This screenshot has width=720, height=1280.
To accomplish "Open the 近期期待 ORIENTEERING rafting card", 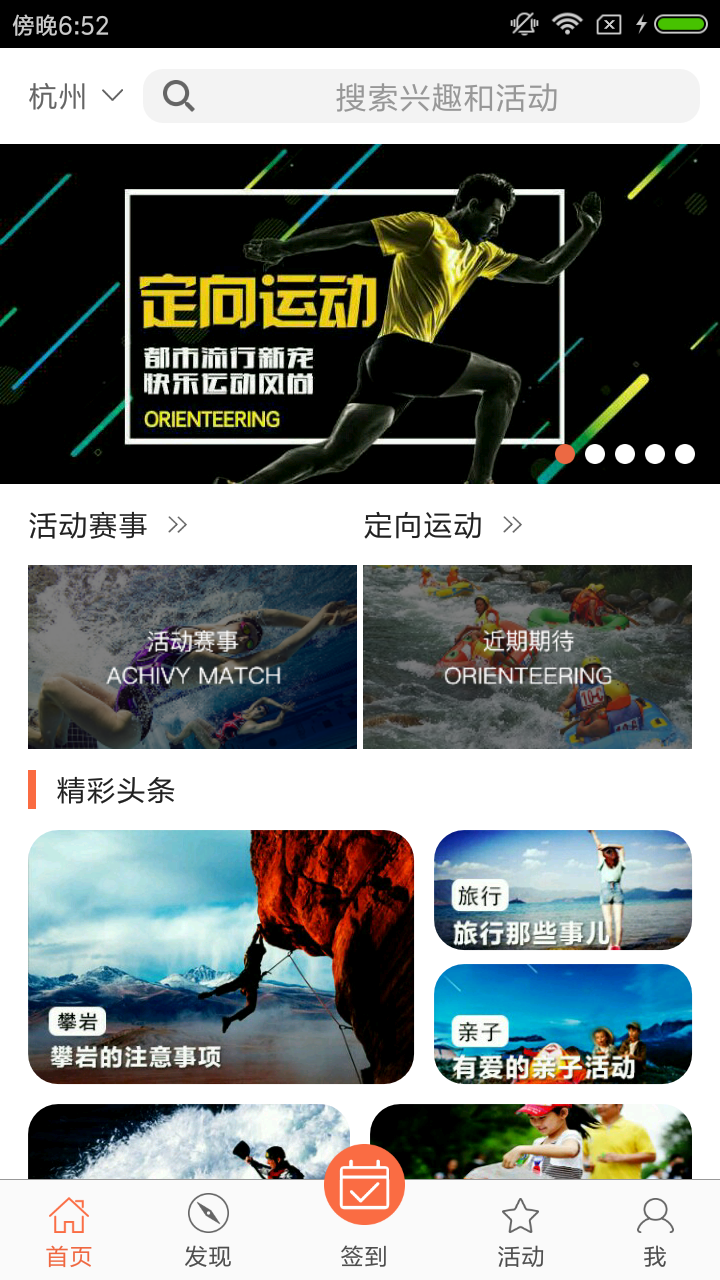I will (527, 657).
